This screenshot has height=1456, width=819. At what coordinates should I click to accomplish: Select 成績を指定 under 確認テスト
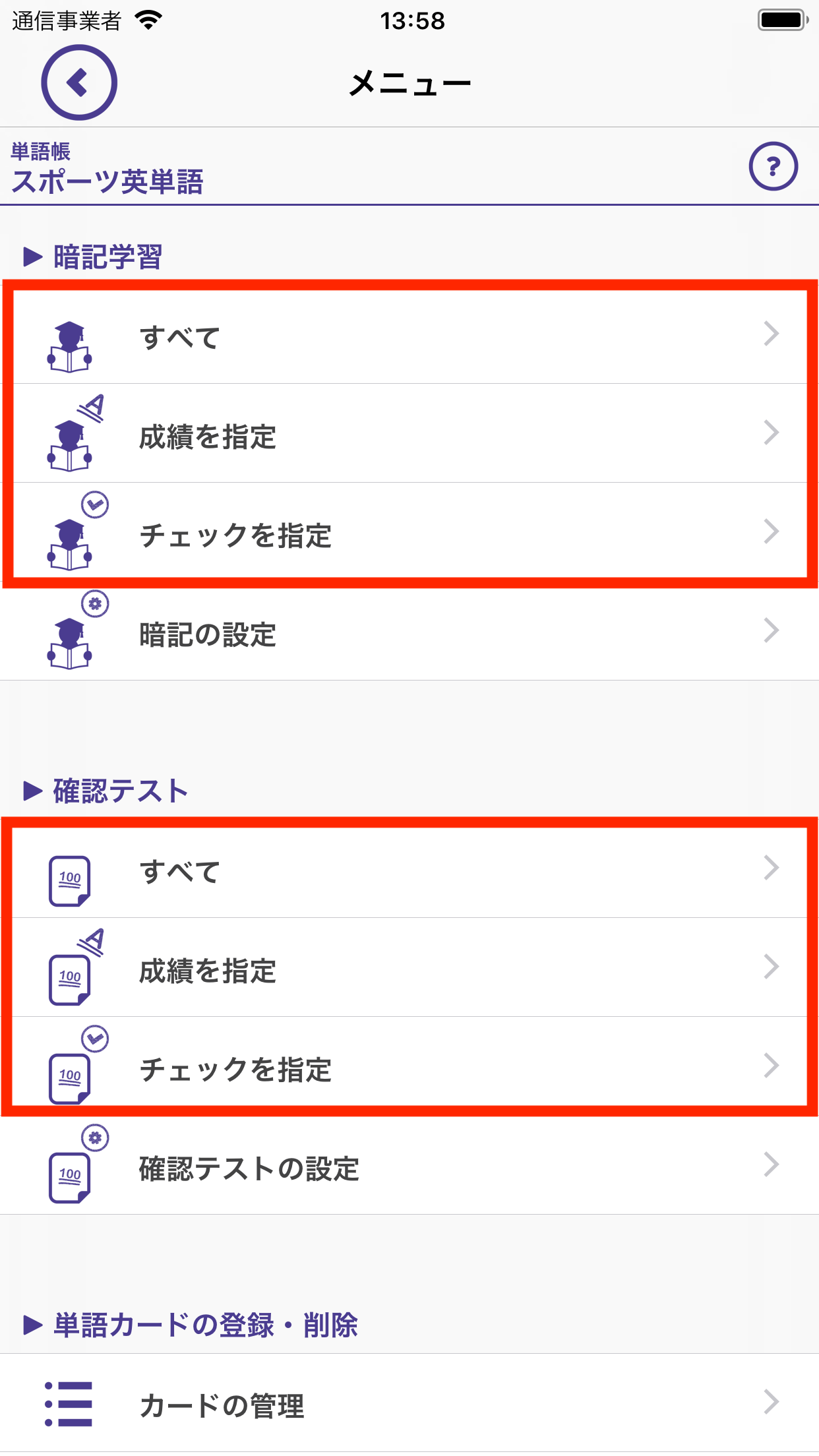409,970
